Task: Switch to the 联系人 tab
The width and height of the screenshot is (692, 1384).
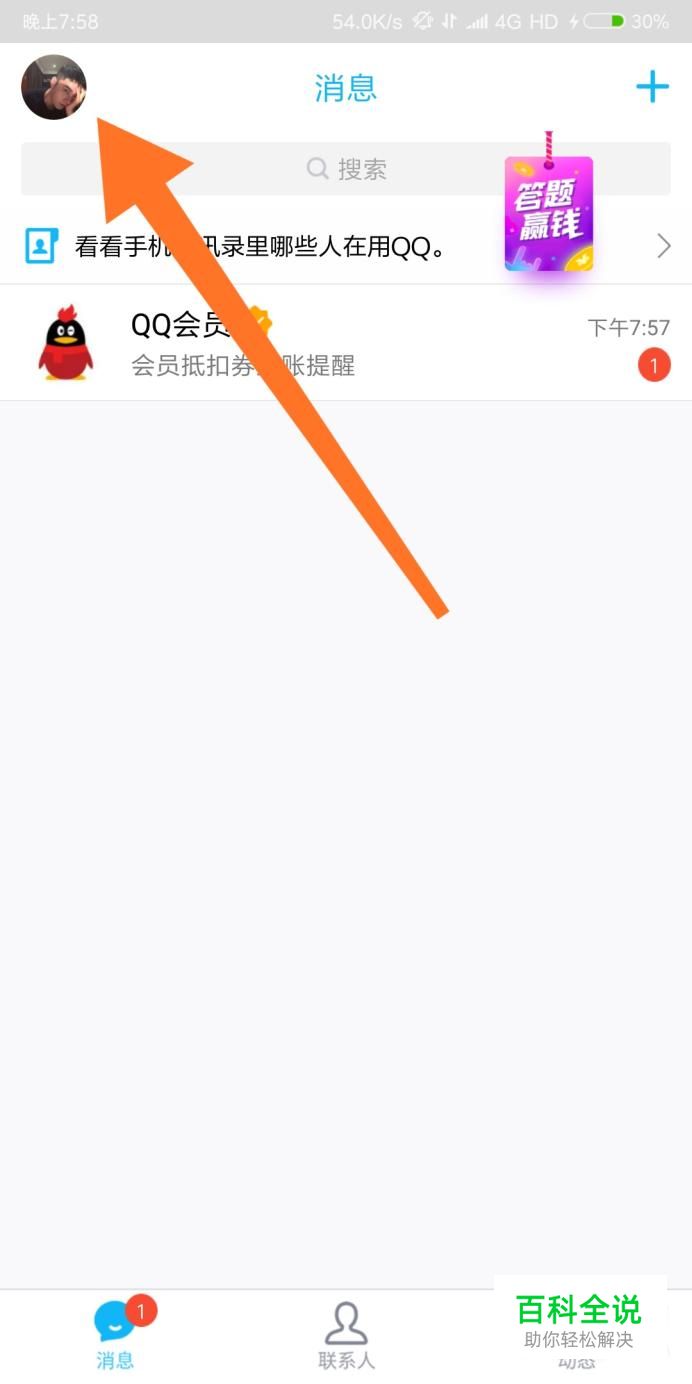Action: click(346, 1336)
